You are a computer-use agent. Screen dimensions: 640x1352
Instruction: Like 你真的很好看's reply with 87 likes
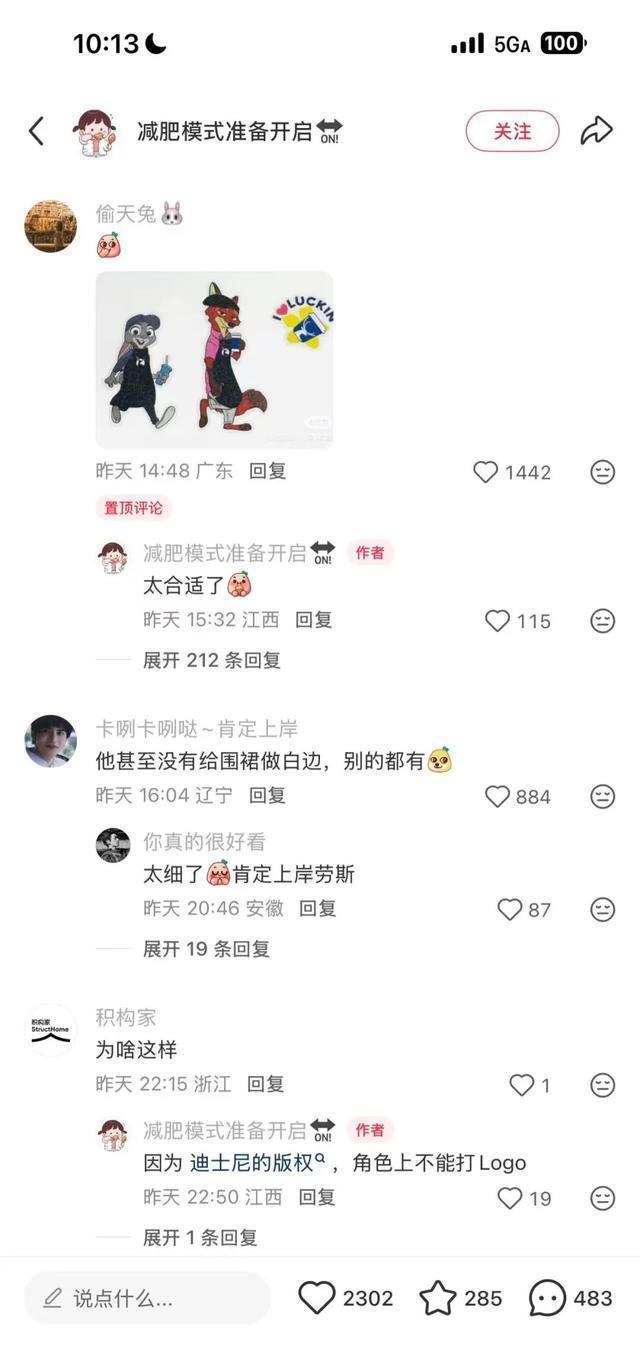510,909
